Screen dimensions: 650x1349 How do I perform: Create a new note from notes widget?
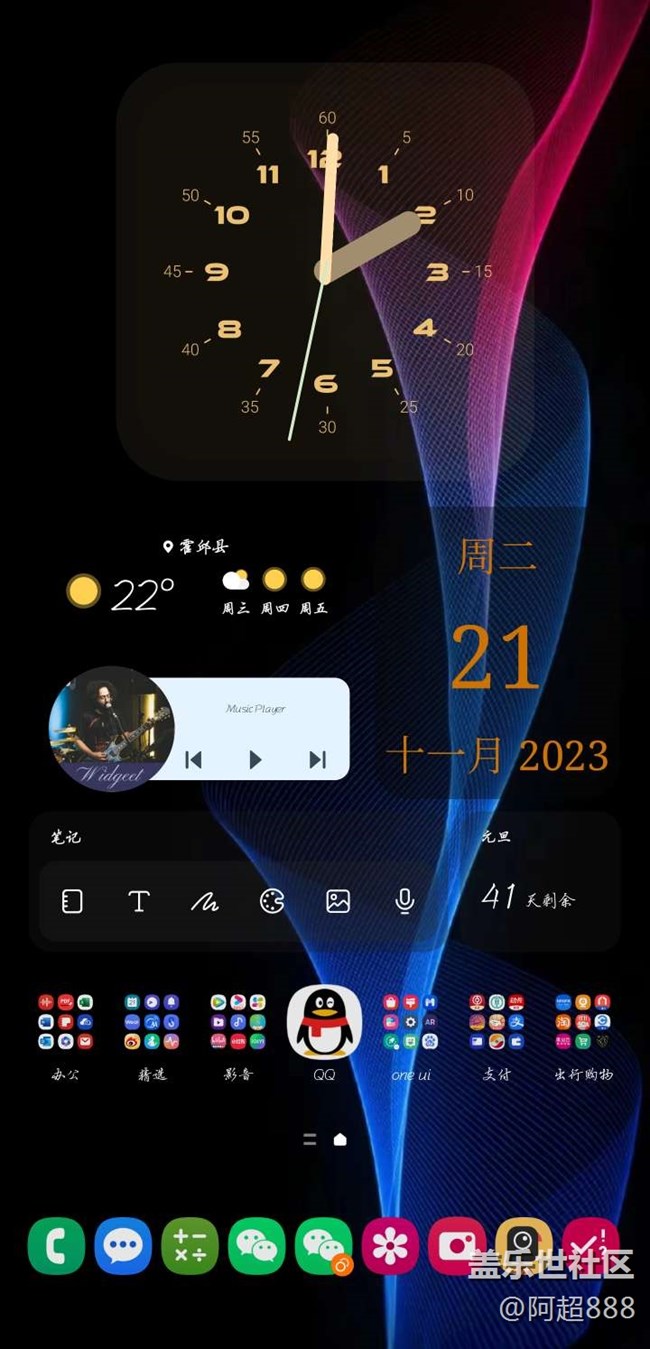point(72,902)
